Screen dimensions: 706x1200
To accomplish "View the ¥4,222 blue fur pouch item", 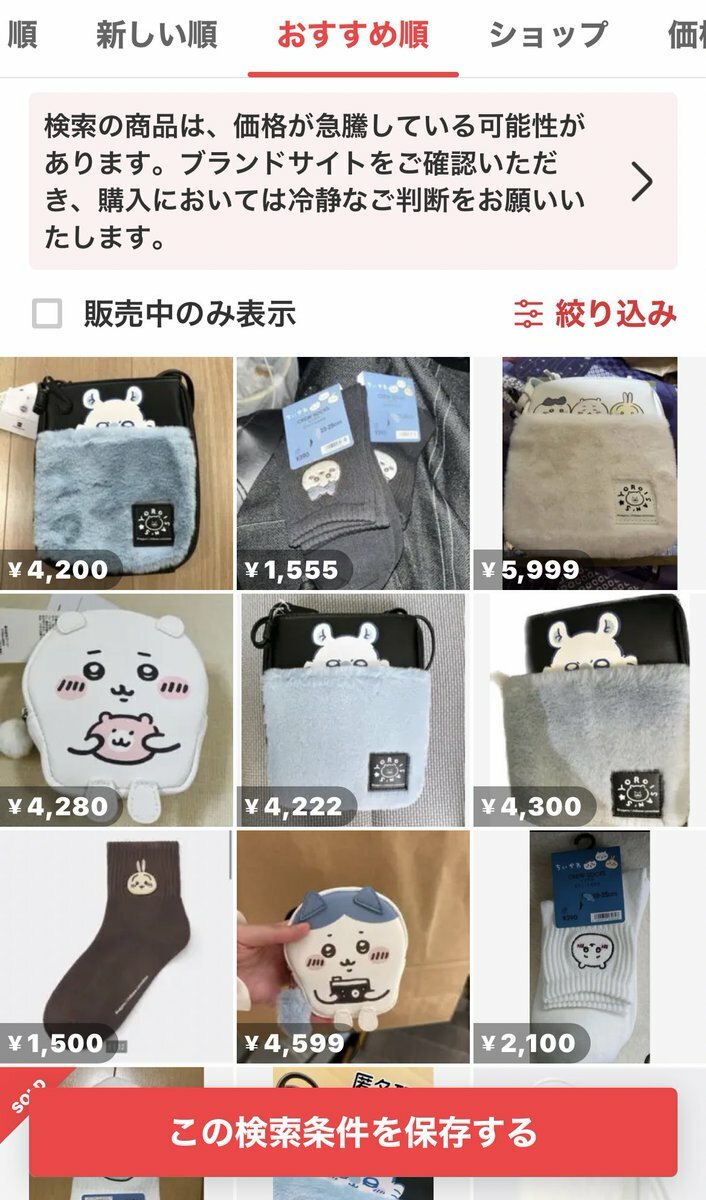I will (x=352, y=709).
